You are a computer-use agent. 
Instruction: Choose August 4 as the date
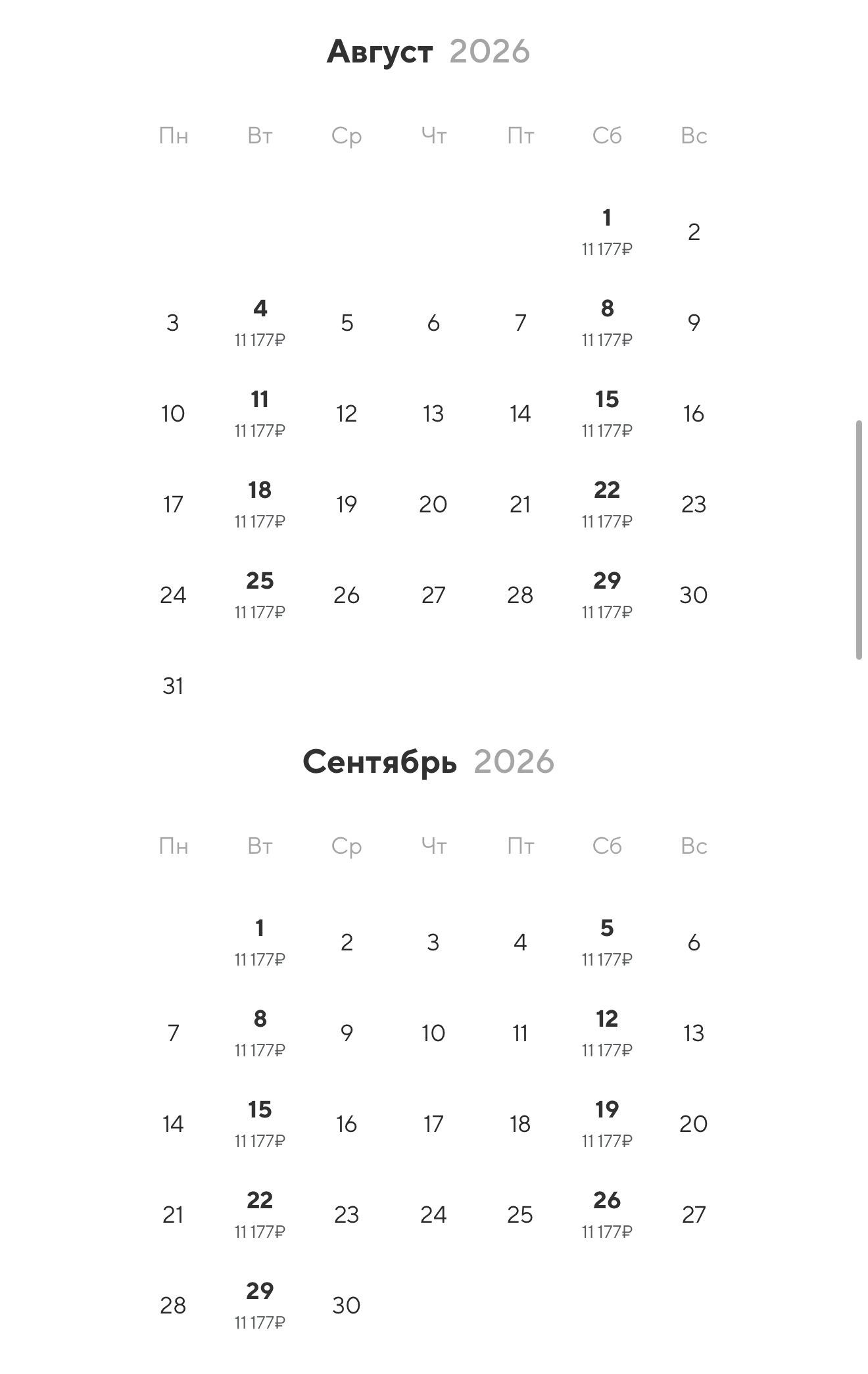click(260, 322)
